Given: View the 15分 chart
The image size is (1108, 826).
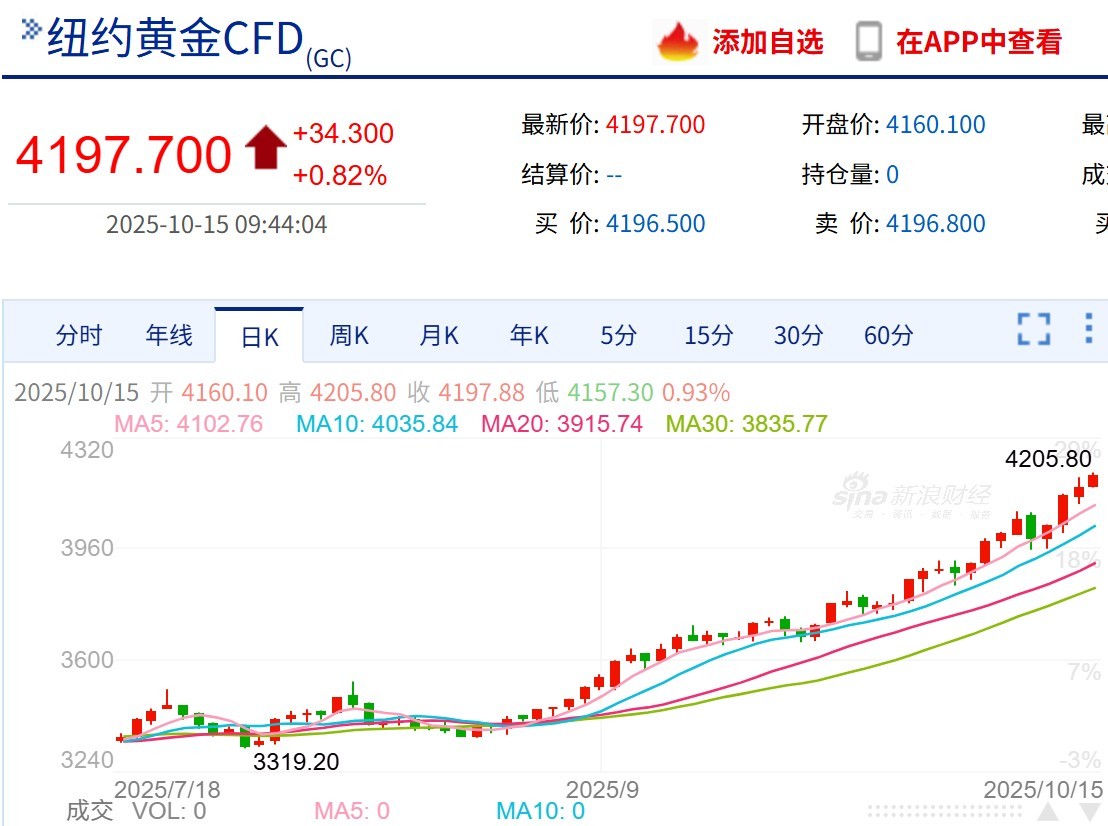Looking at the screenshot, I should click(x=708, y=336).
